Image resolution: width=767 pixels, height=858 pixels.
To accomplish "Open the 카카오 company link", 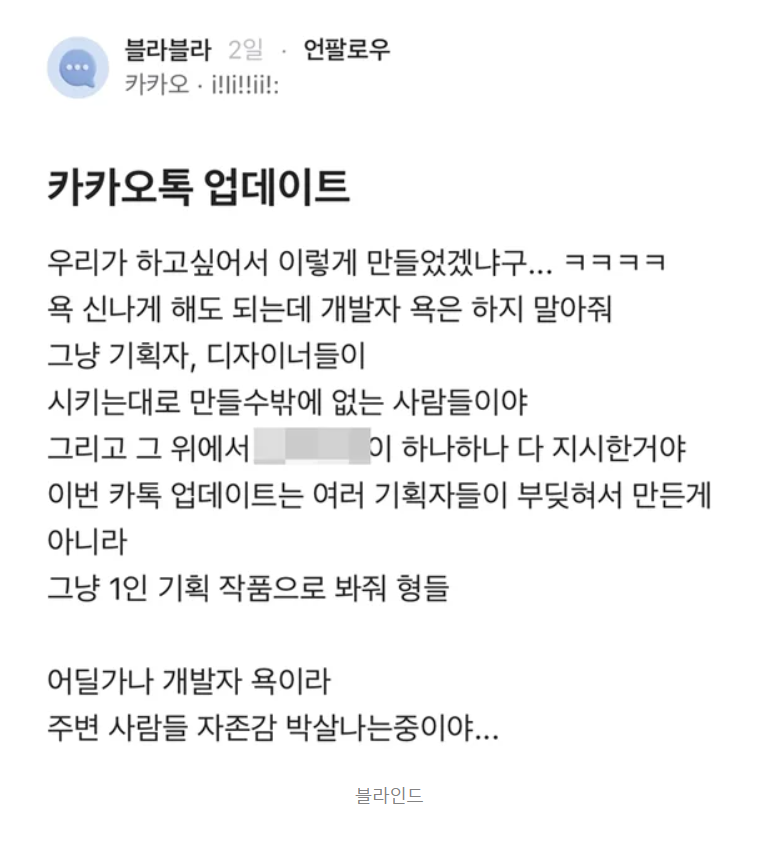I will 156,84.
